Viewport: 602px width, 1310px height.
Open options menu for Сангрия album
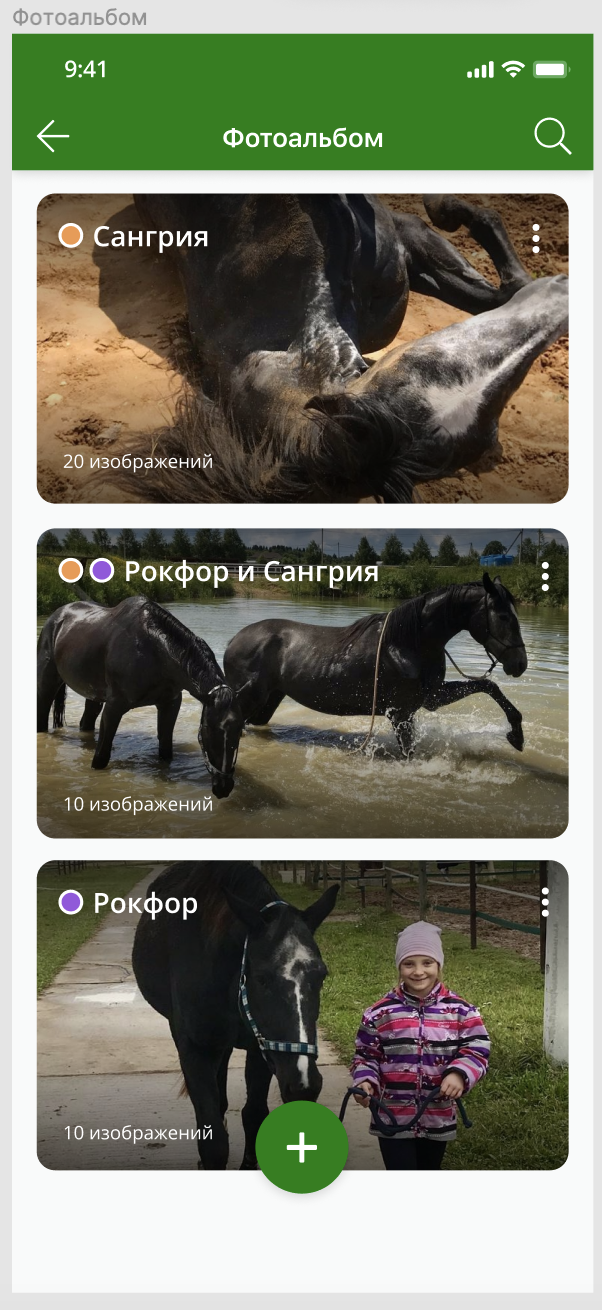coord(536,238)
